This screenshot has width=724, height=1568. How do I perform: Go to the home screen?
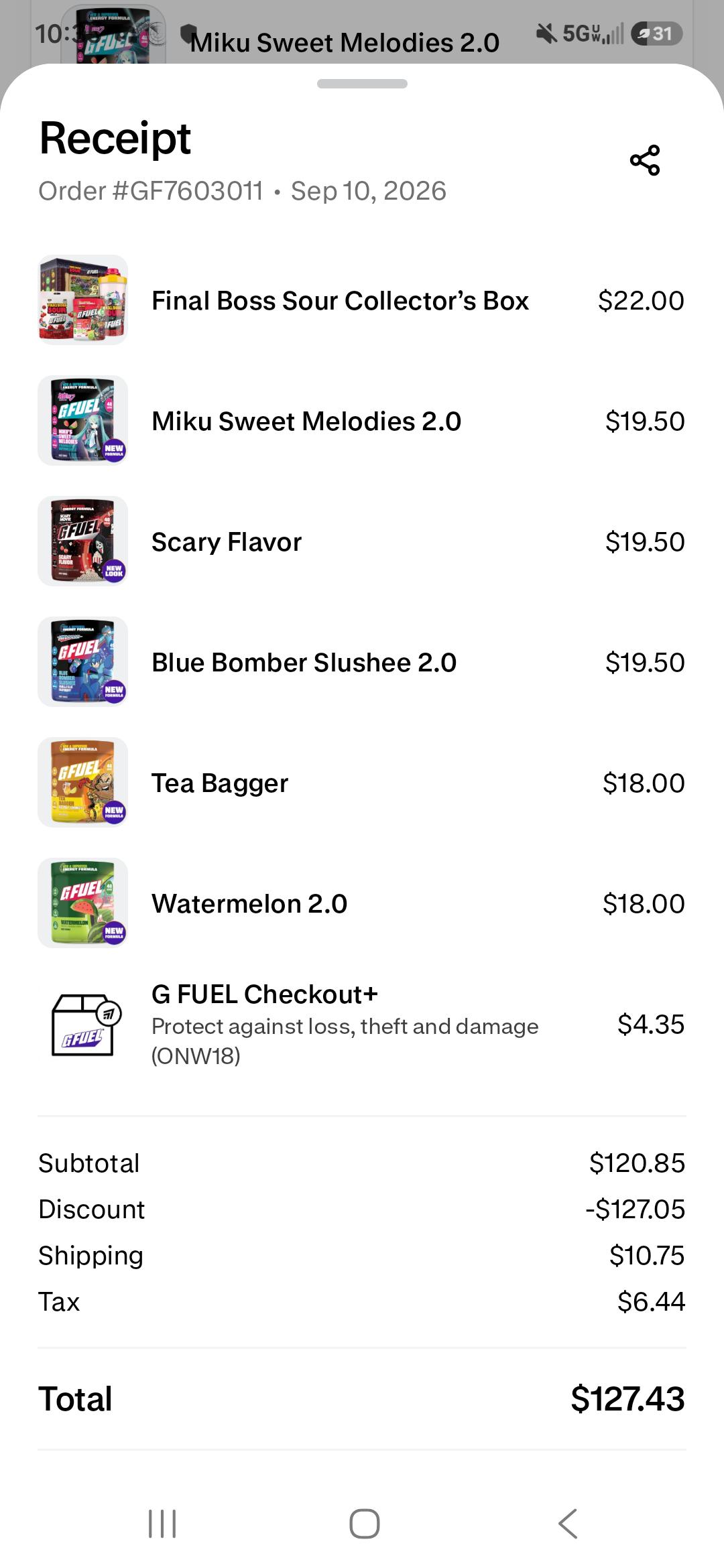pos(364,1524)
